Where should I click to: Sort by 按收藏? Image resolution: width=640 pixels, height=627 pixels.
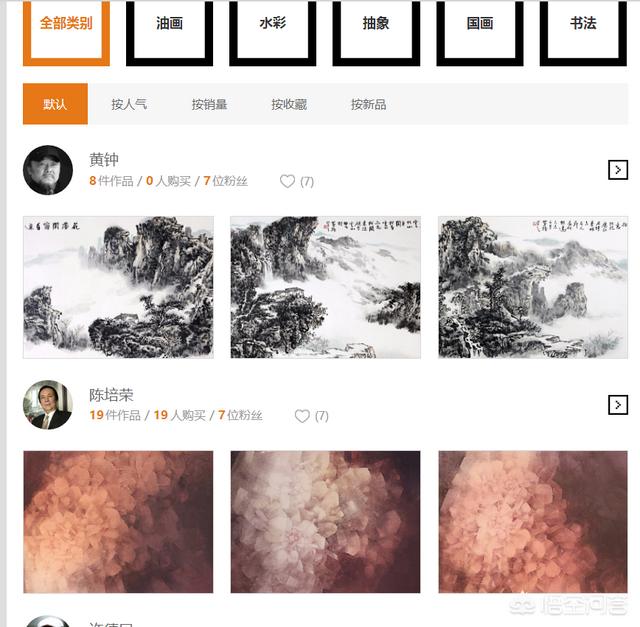(x=289, y=104)
